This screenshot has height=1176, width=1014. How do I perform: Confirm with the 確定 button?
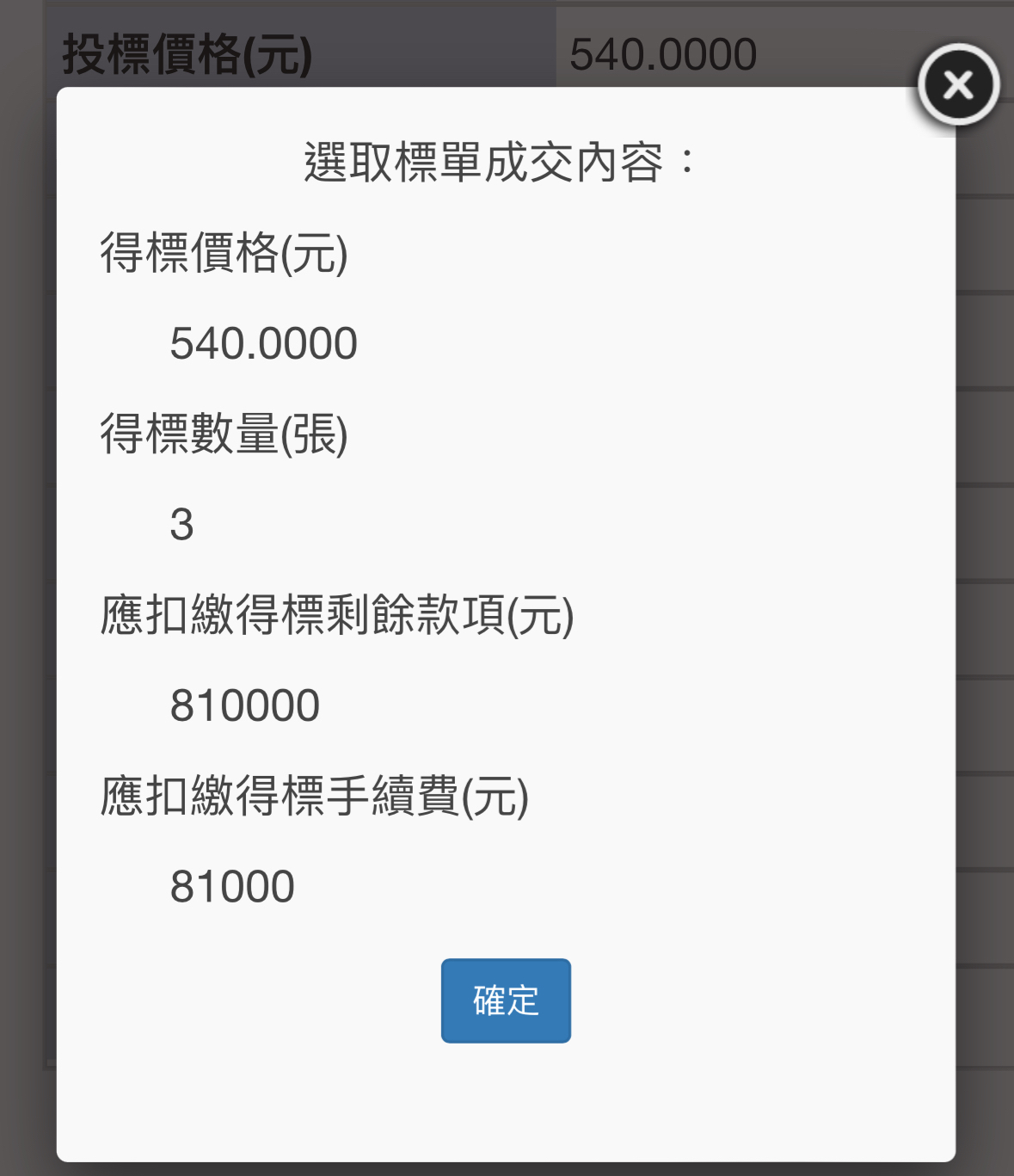[506, 1001]
